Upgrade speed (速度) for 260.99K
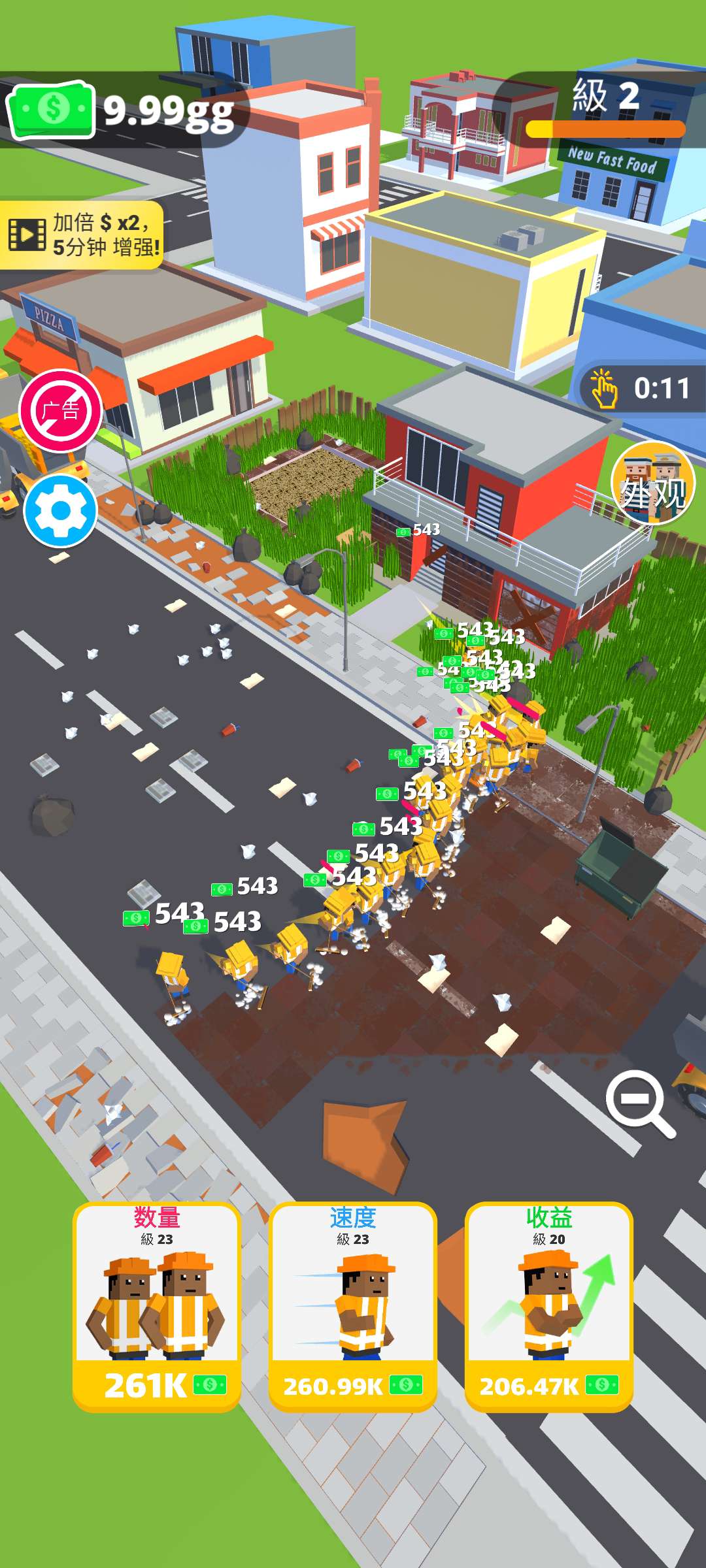 pyautogui.click(x=353, y=1307)
